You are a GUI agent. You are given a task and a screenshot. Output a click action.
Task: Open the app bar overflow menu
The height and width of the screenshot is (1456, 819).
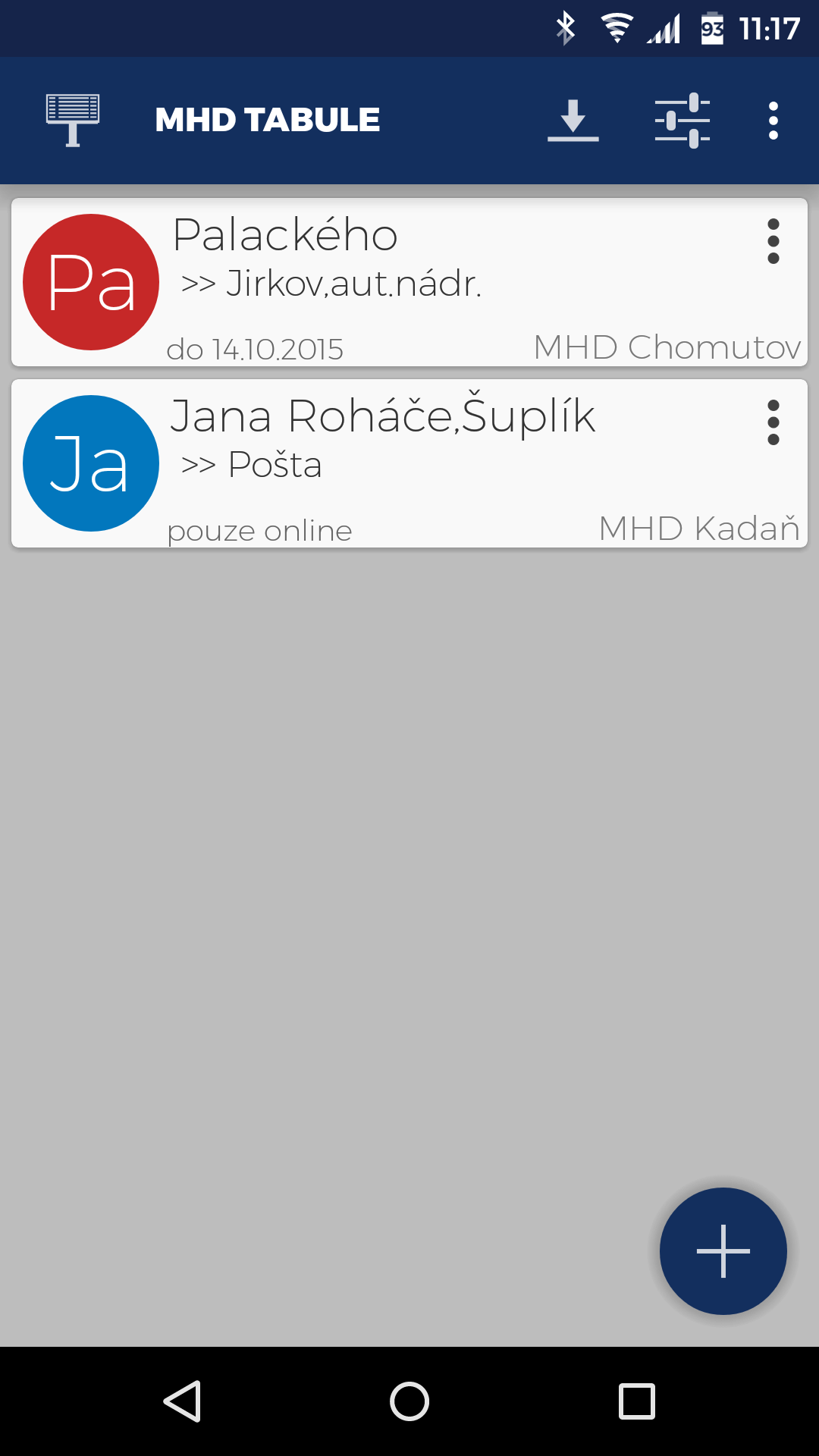coord(773,121)
